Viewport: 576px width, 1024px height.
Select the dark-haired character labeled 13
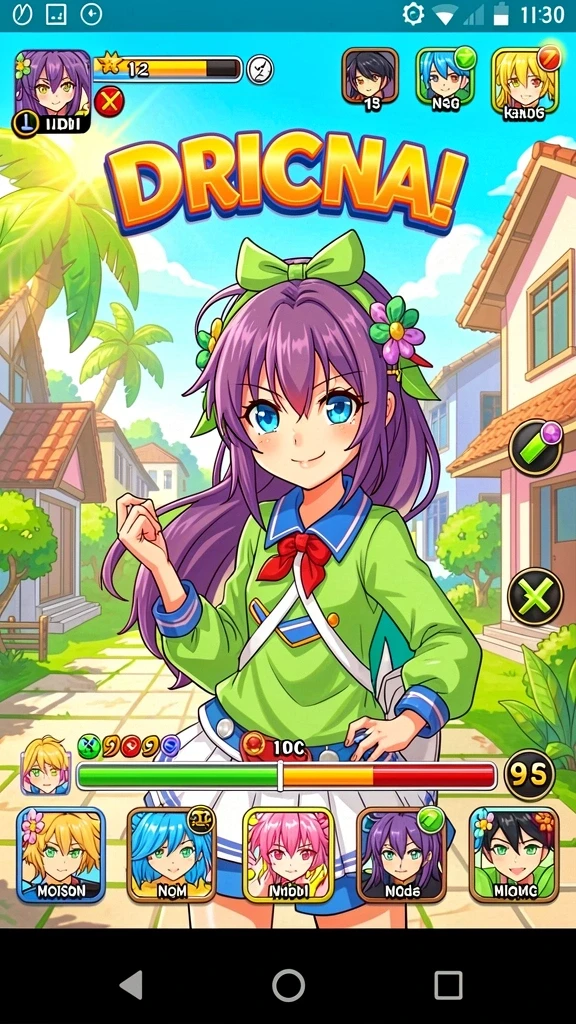[x=370, y=79]
